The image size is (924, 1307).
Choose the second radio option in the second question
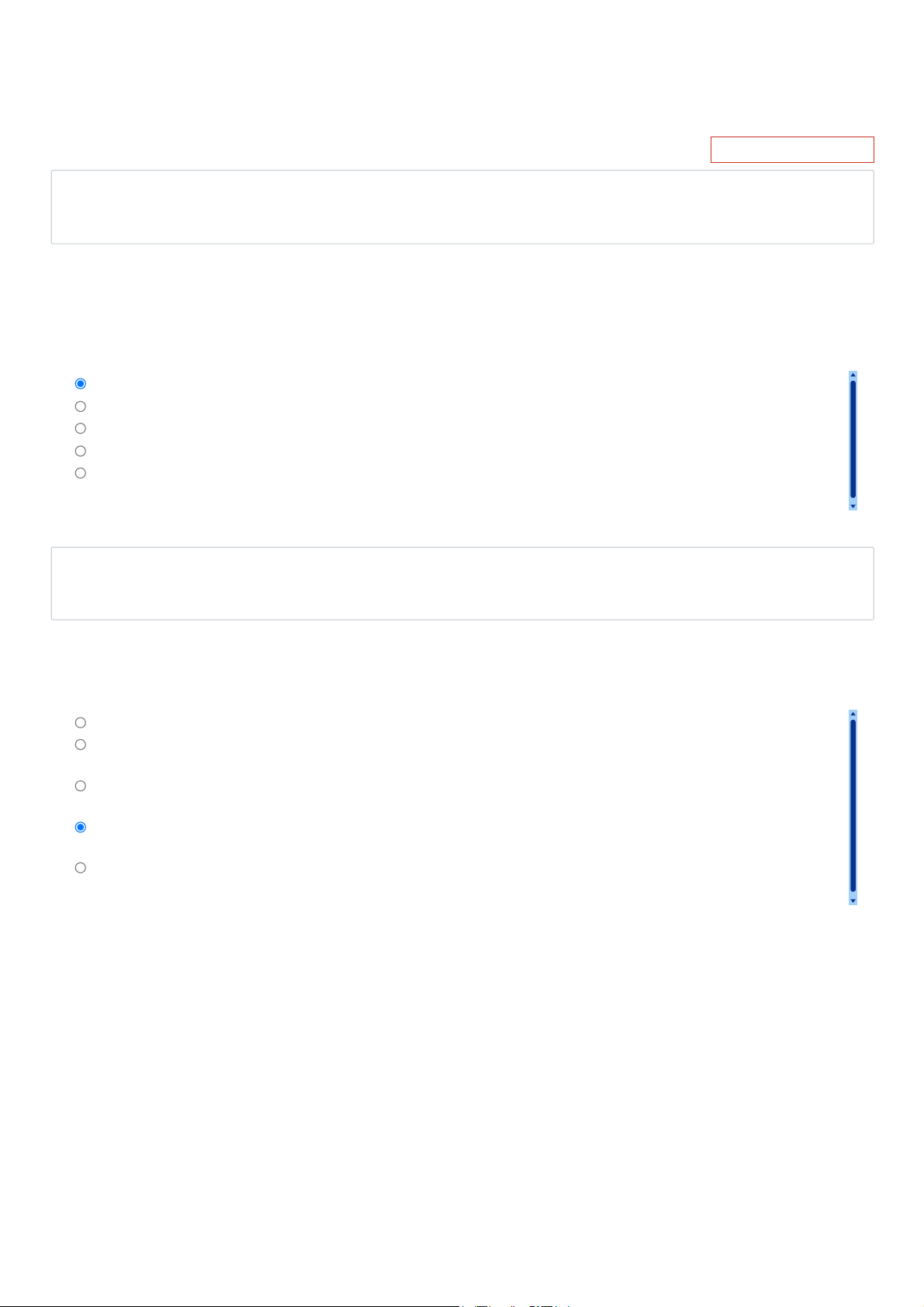click(80, 745)
